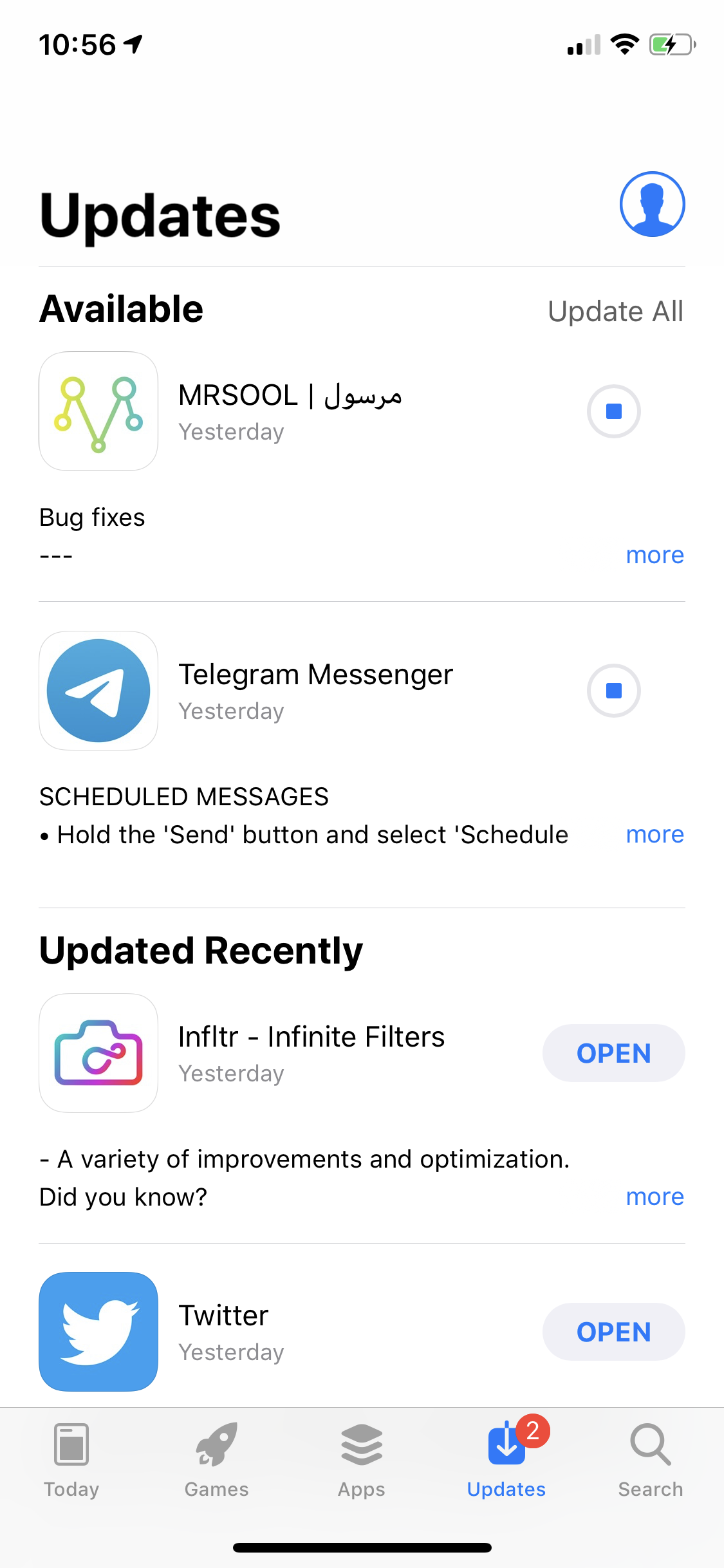Open the Twitter app
This screenshot has height=1568, width=724.
(x=613, y=1332)
